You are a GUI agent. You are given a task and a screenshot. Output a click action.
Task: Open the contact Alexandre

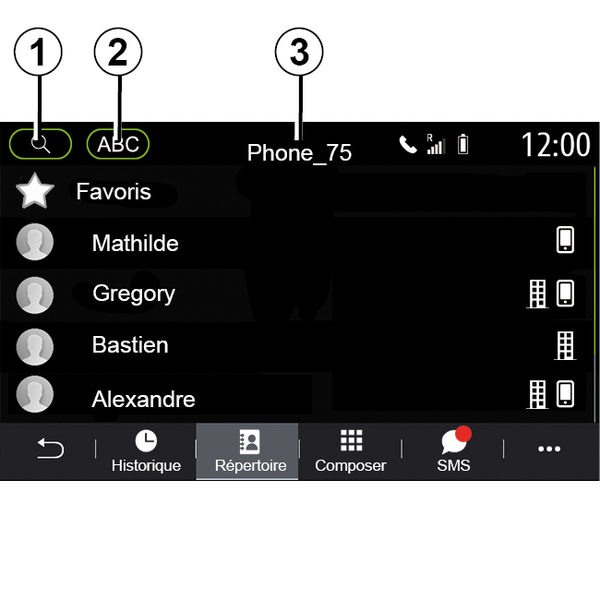click(x=143, y=399)
